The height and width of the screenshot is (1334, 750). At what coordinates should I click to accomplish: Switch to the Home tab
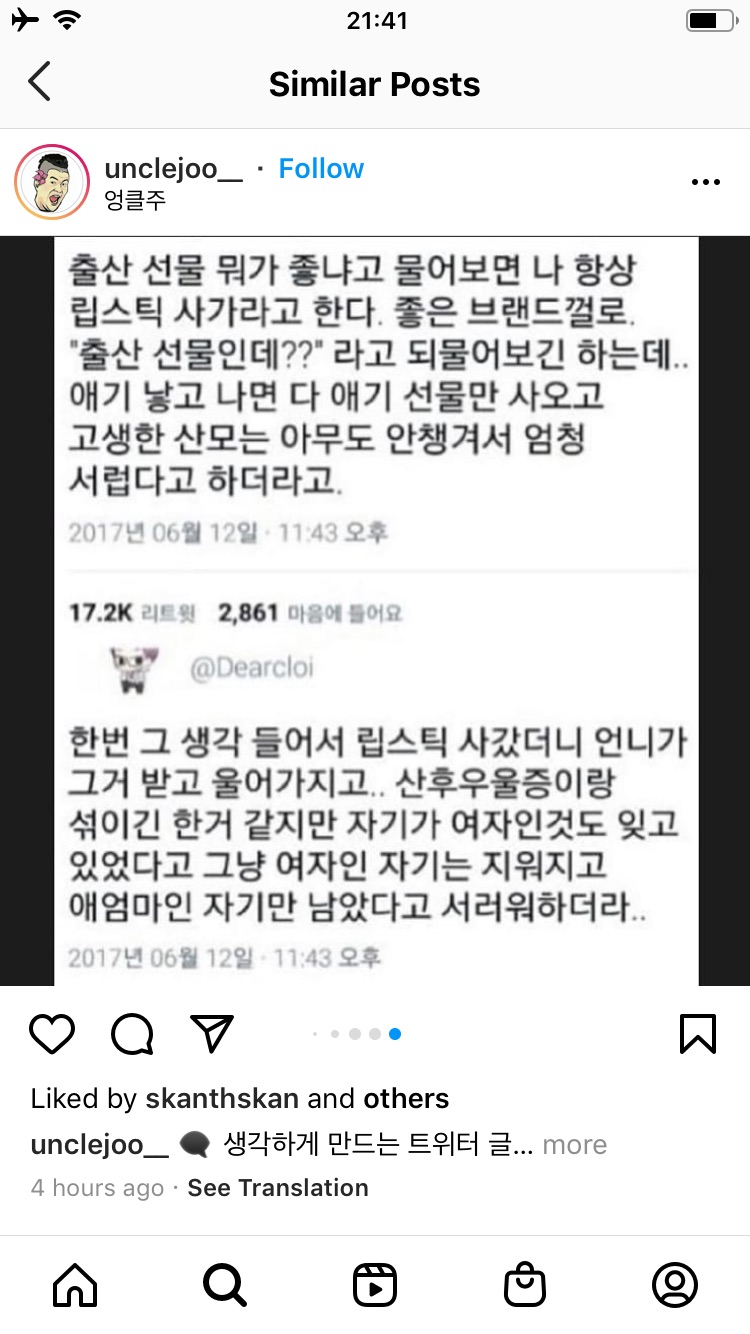[75, 1285]
